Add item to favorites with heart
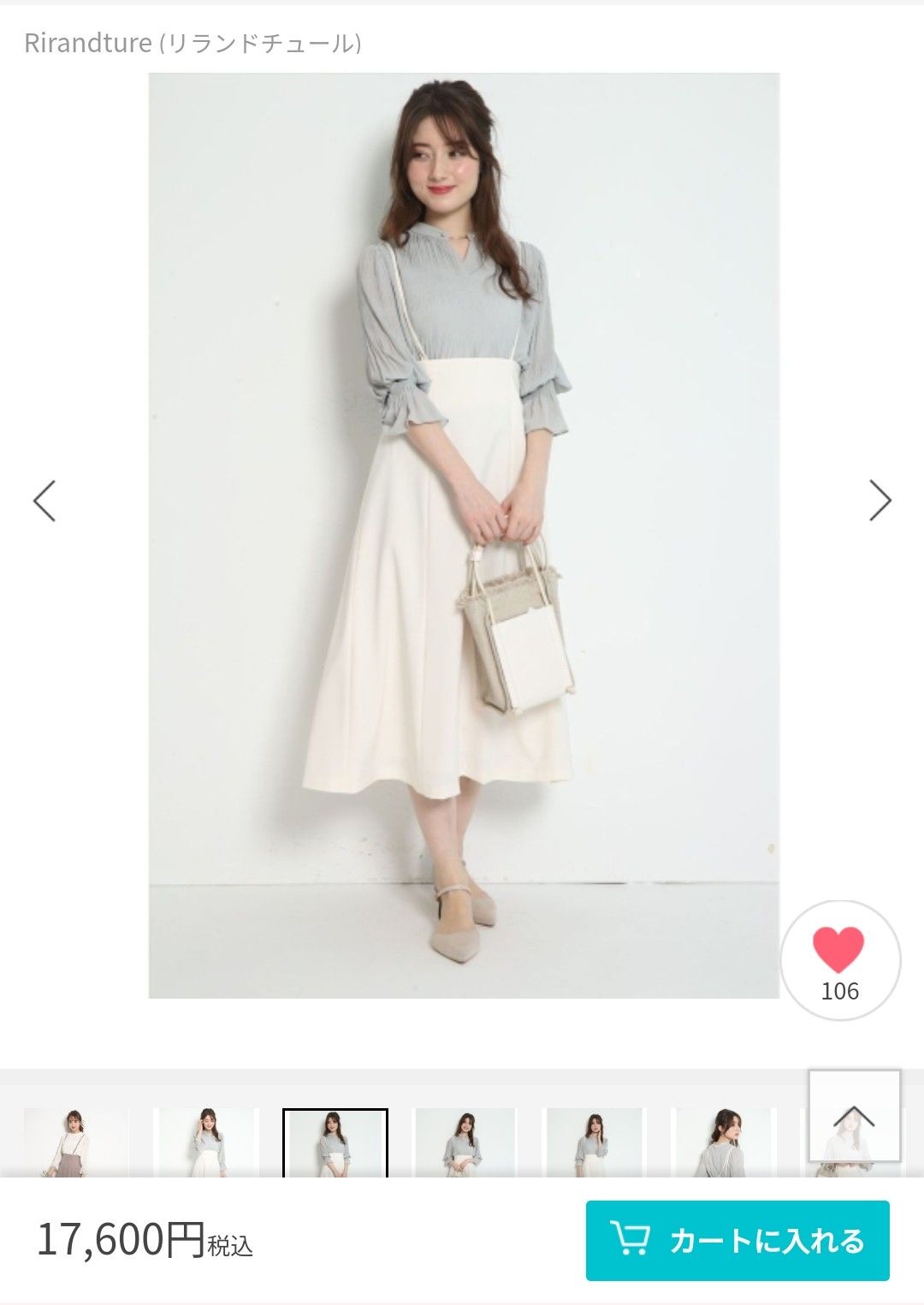This screenshot has height=1305, width=924. coord(840,960)
